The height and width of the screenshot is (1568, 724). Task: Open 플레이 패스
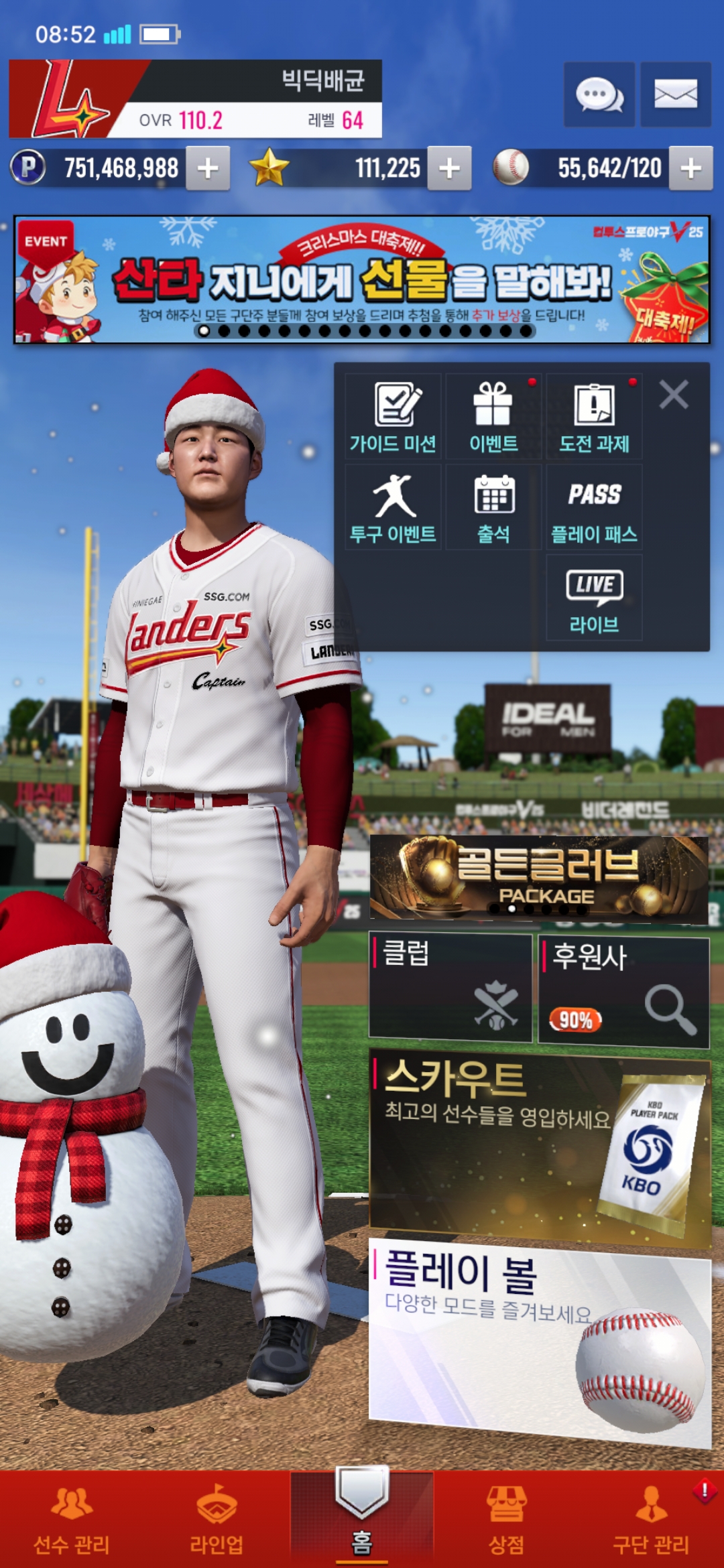coord(594,507)
